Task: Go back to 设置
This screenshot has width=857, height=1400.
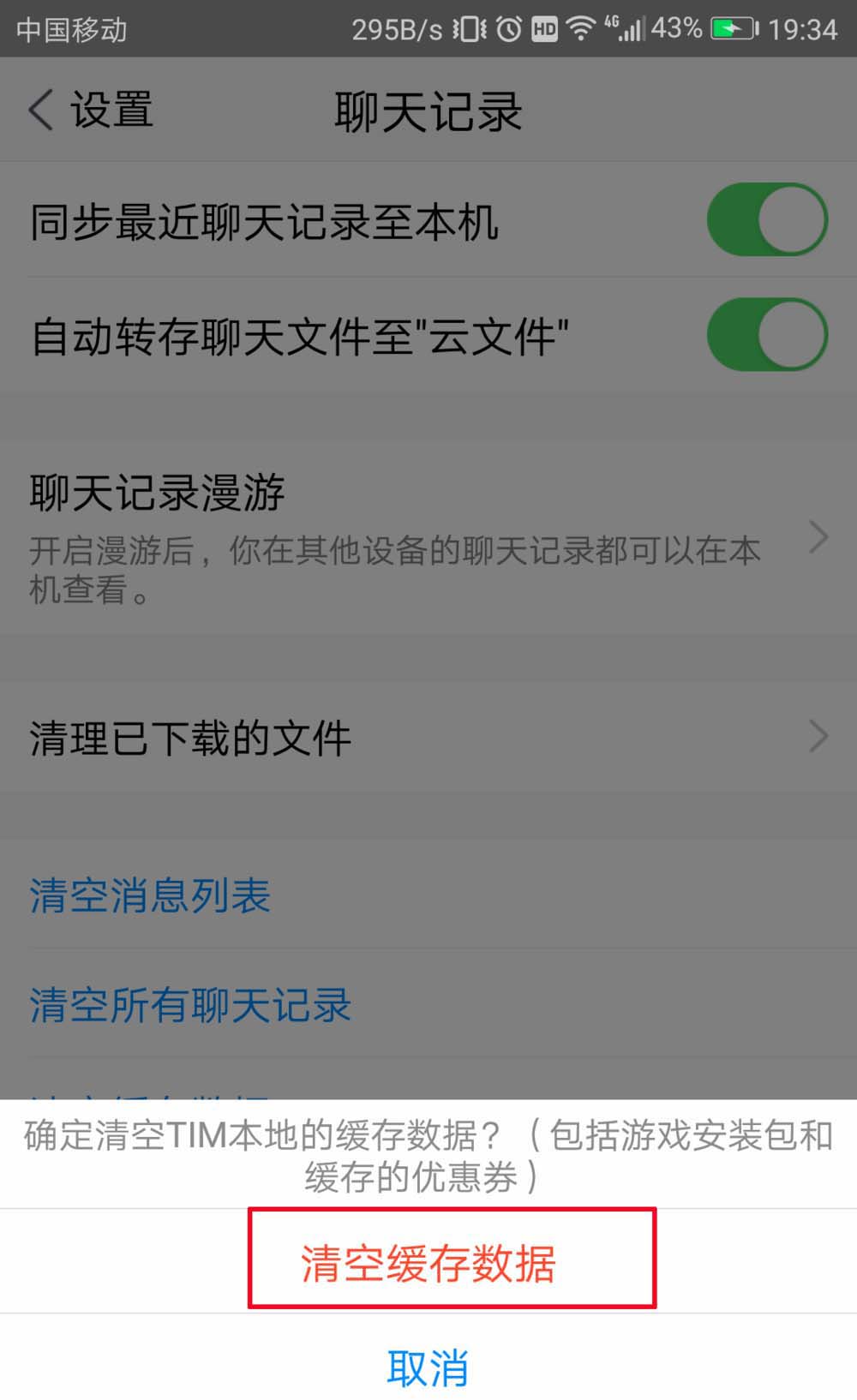Action: coord(91,111)
